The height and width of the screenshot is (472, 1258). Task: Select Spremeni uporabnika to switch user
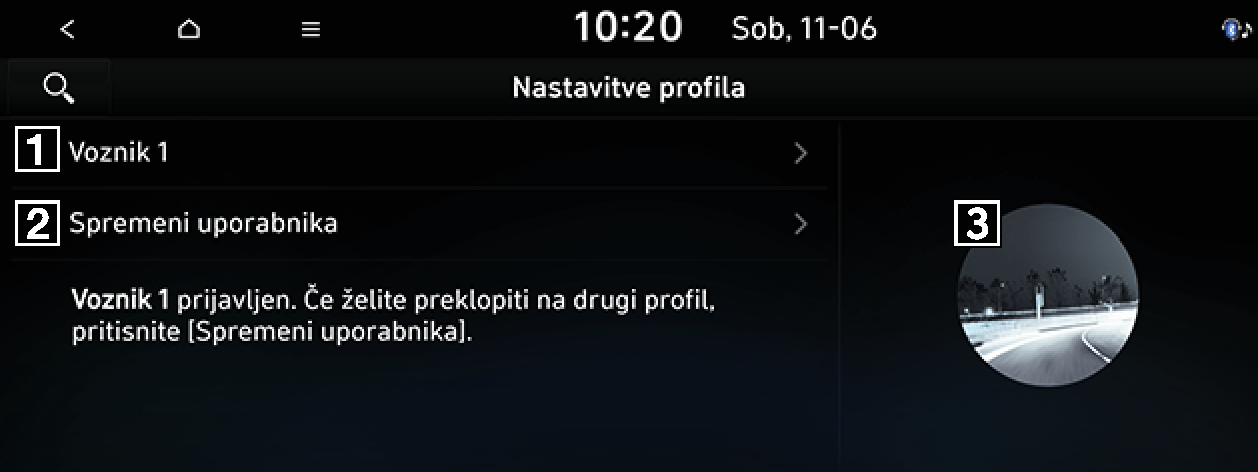pyautogui.click(x=420, y=224)
